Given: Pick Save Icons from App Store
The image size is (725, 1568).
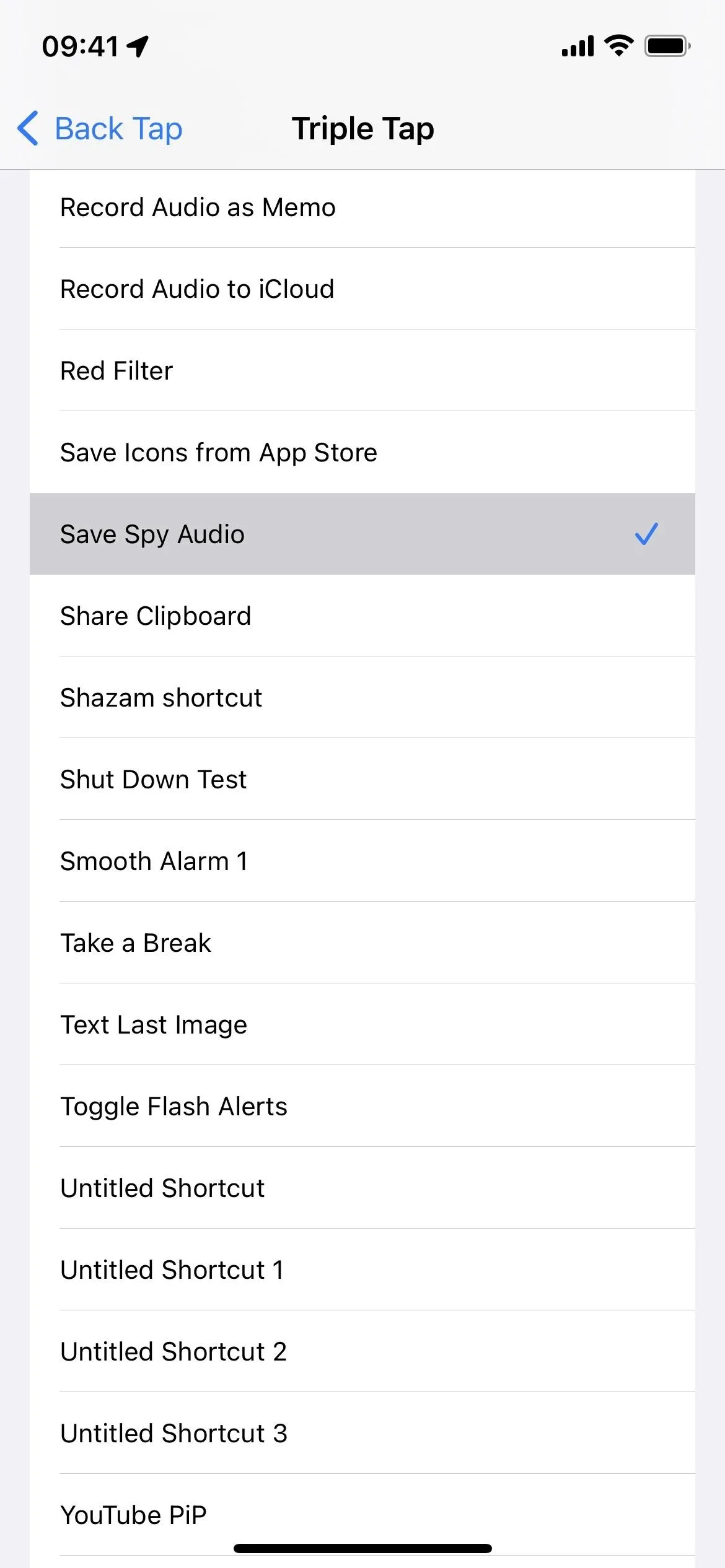Looking at the screenshot, I should tap(362, 452).
